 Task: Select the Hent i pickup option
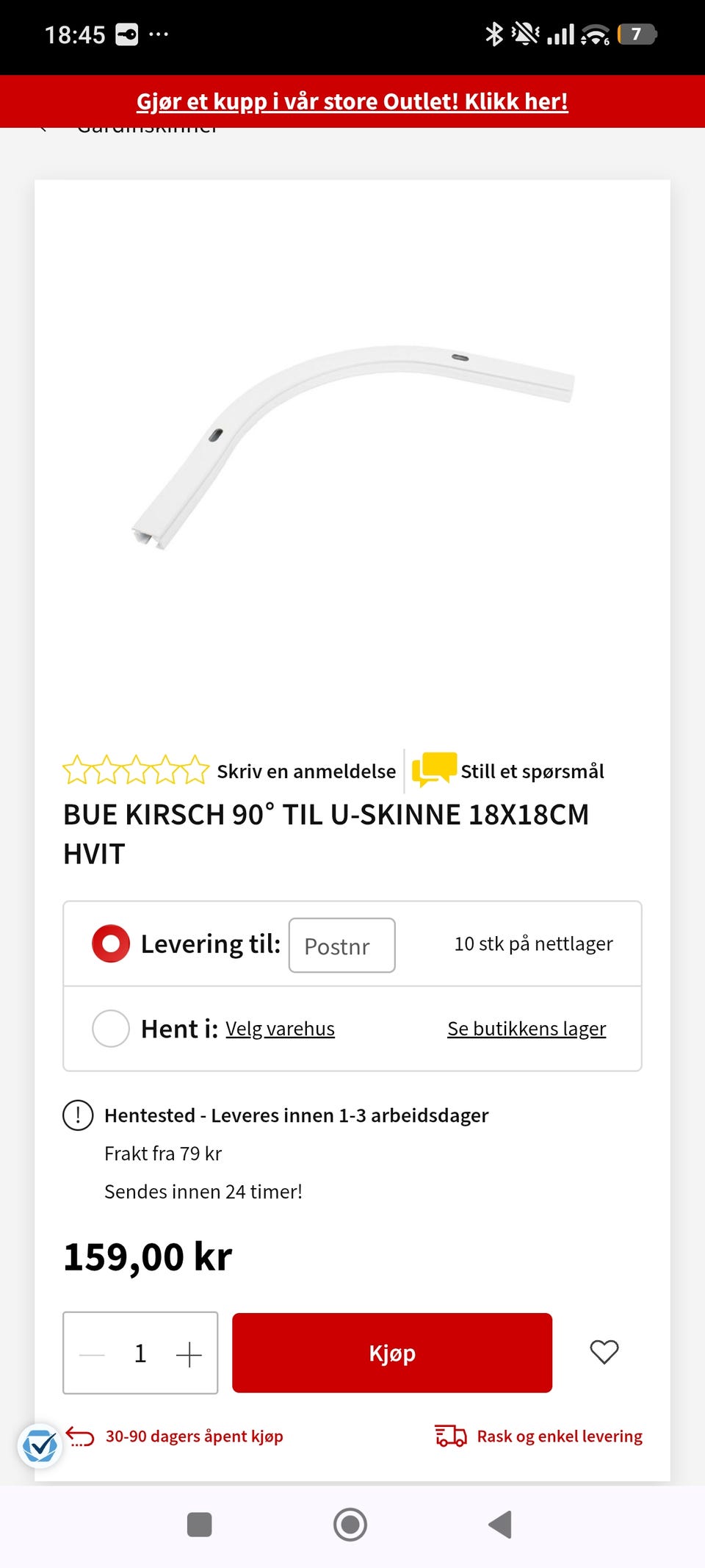(111, 1028)
